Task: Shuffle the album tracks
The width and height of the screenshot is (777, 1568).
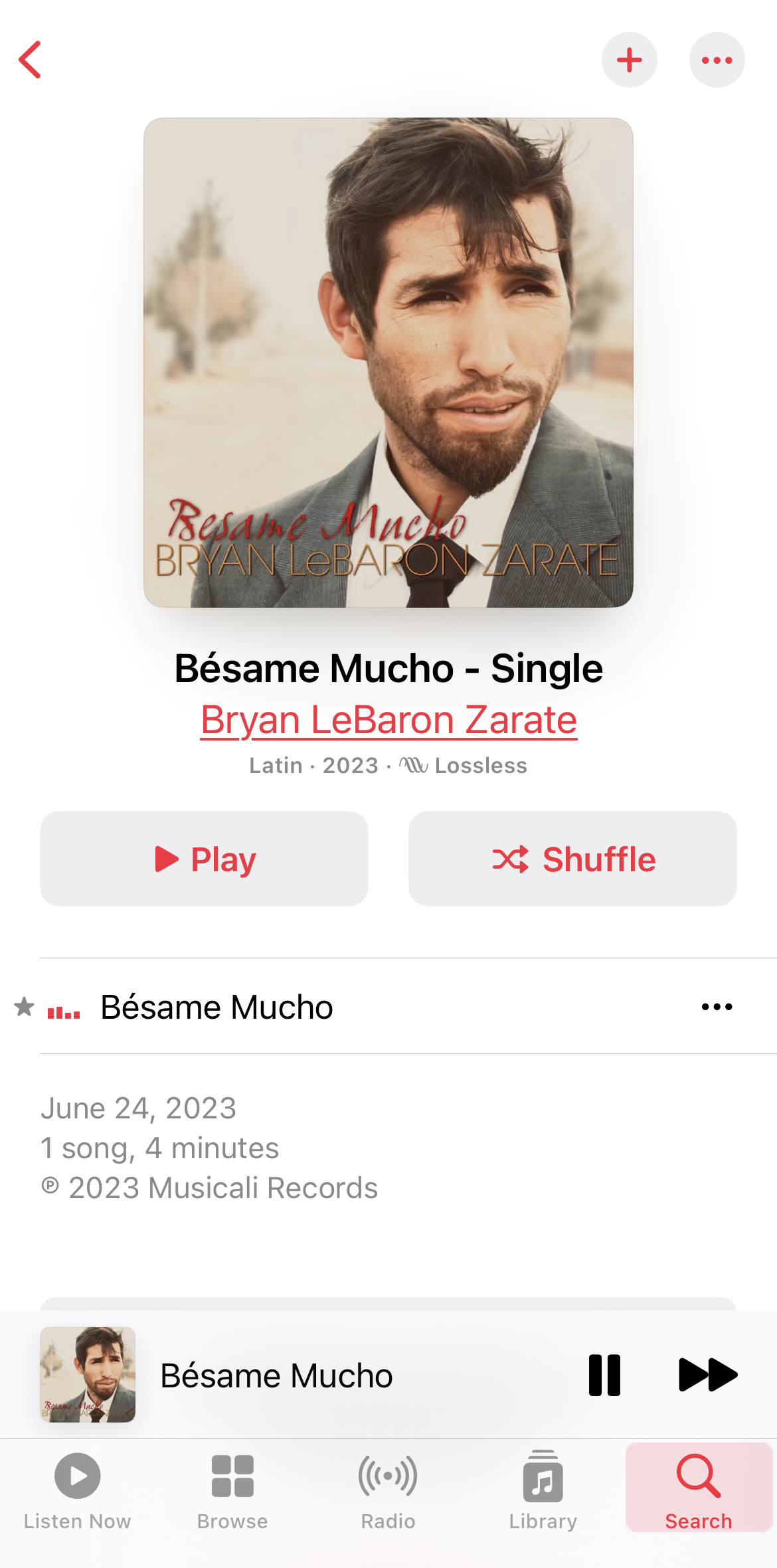Action: pos(572,859)
